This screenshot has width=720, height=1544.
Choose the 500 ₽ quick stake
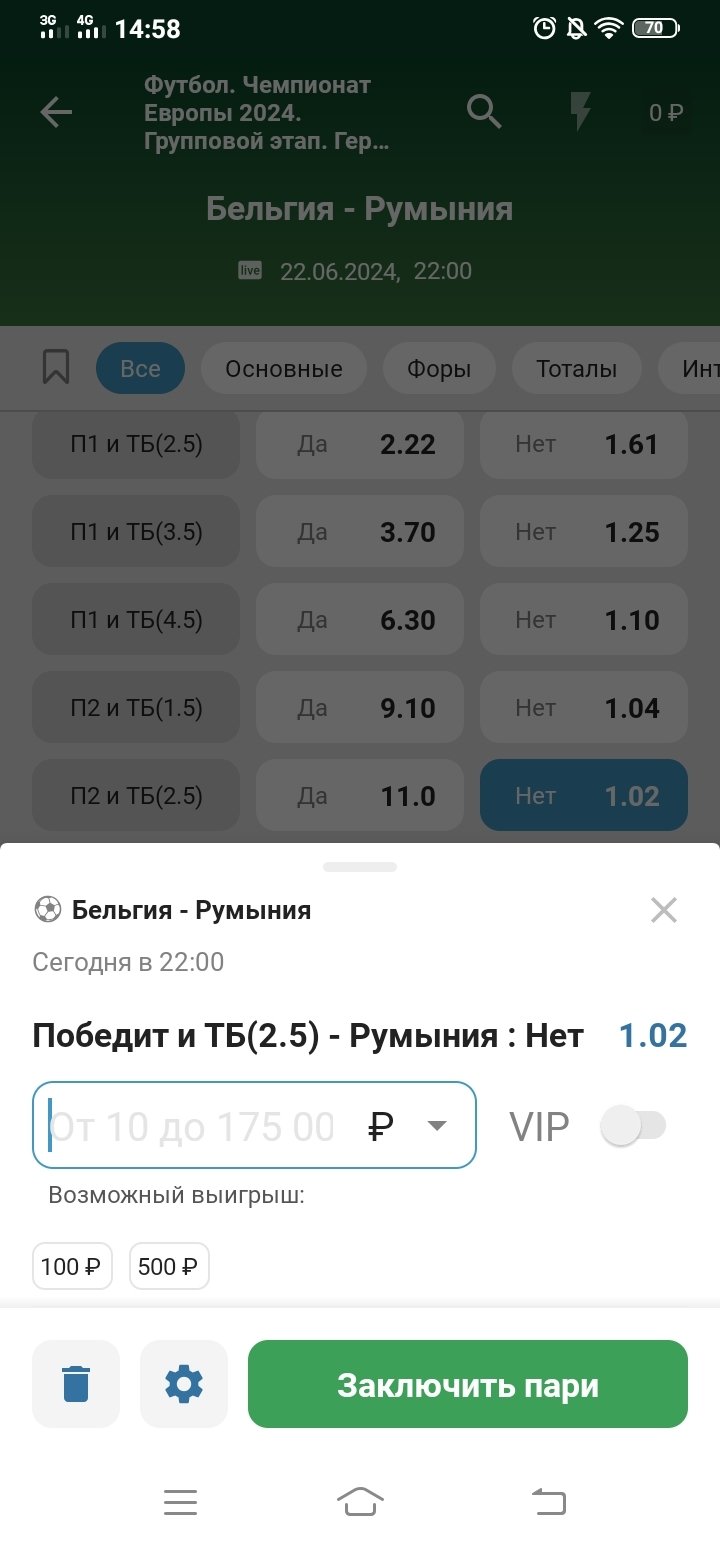coord(169,1267)
